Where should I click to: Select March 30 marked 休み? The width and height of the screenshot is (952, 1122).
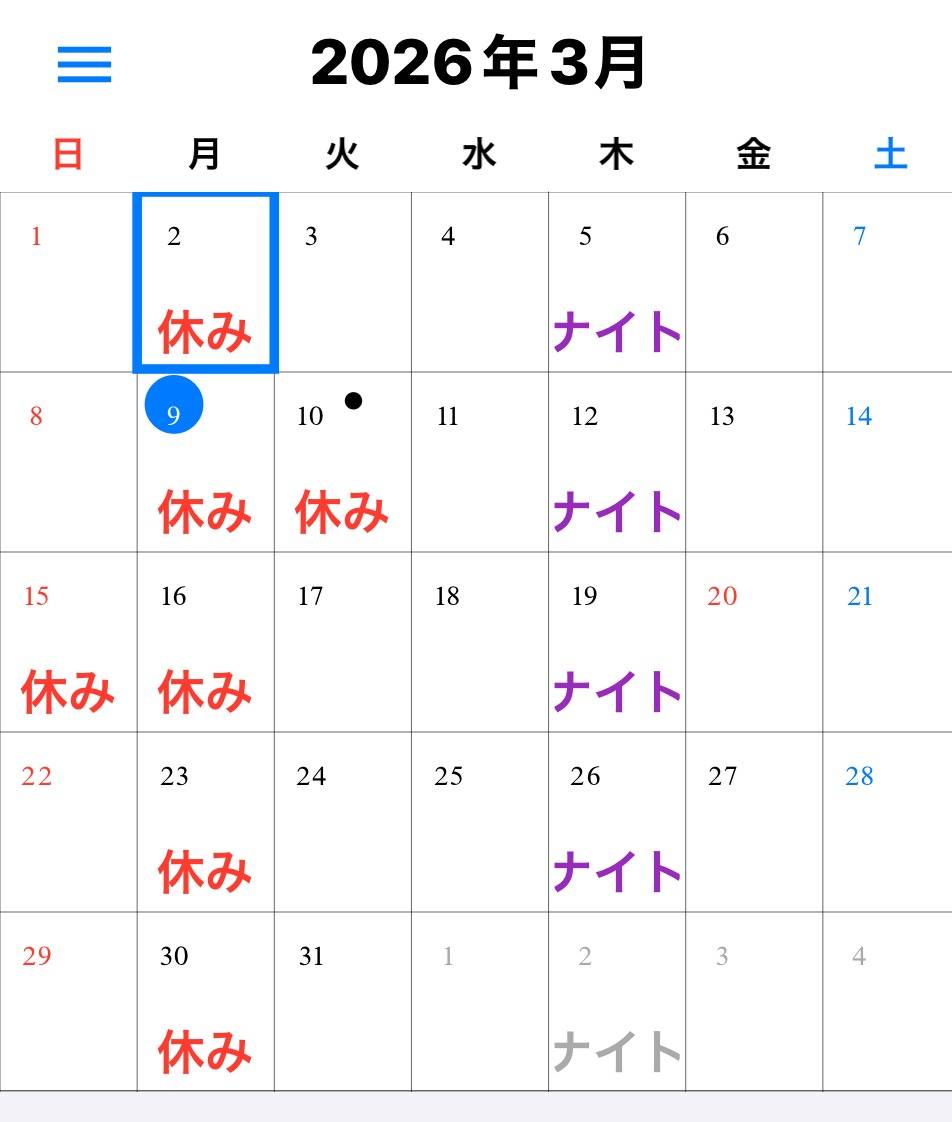(x=205, y=1001)
